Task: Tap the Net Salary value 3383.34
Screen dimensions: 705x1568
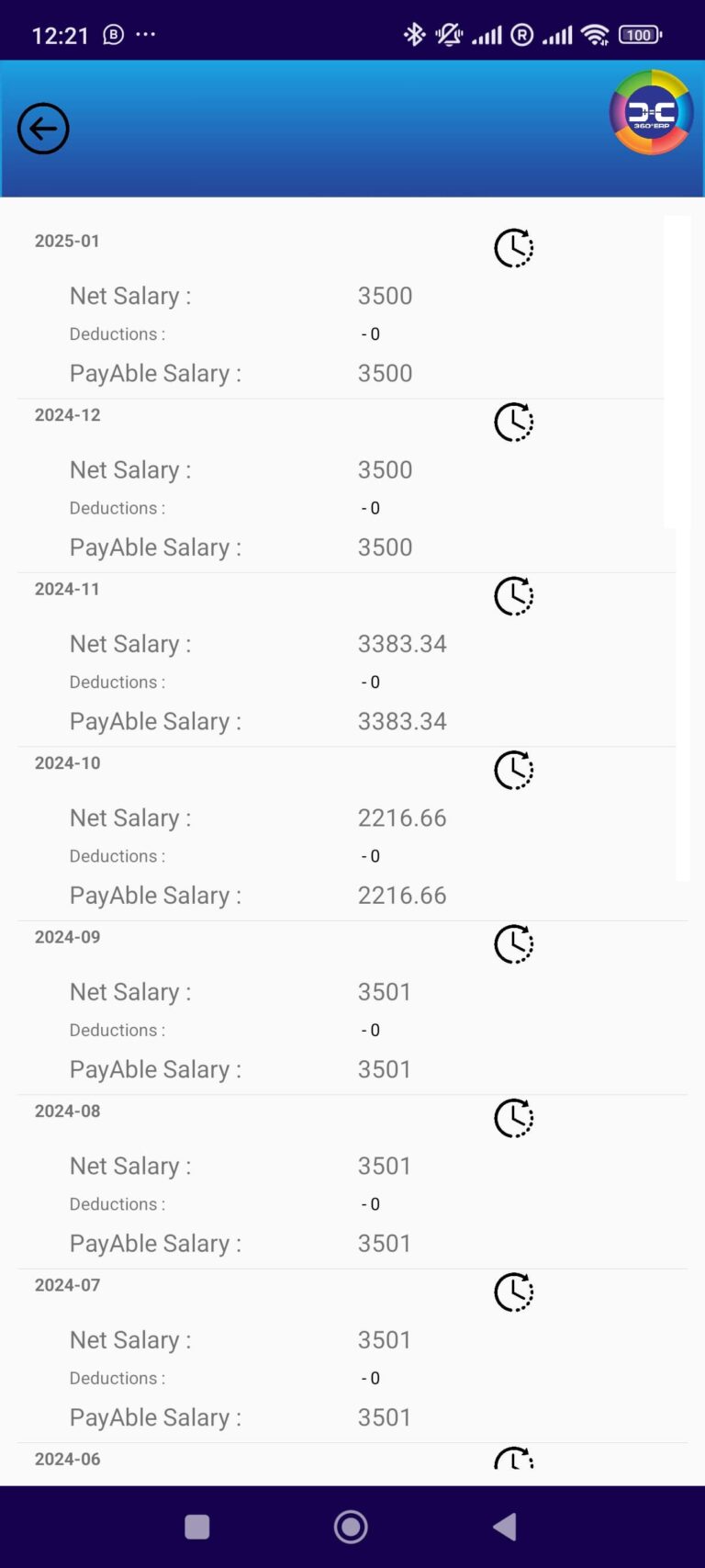Action: (402, 643)
